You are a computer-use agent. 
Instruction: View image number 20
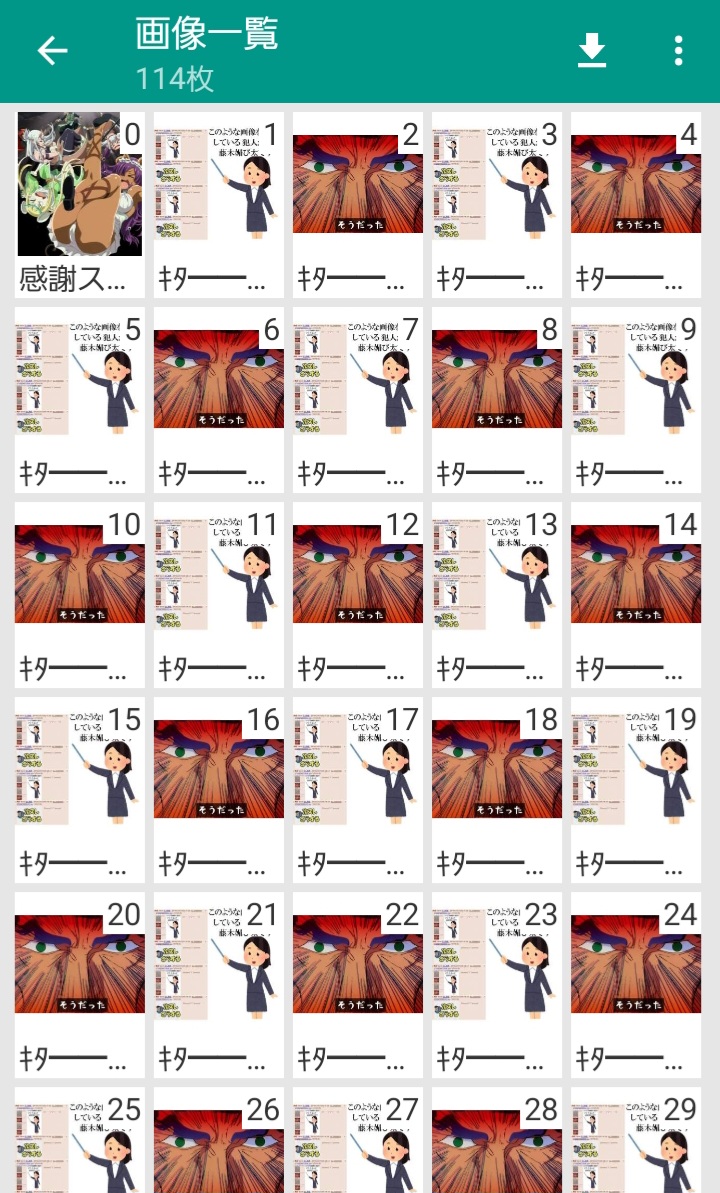tap(79, 984)
